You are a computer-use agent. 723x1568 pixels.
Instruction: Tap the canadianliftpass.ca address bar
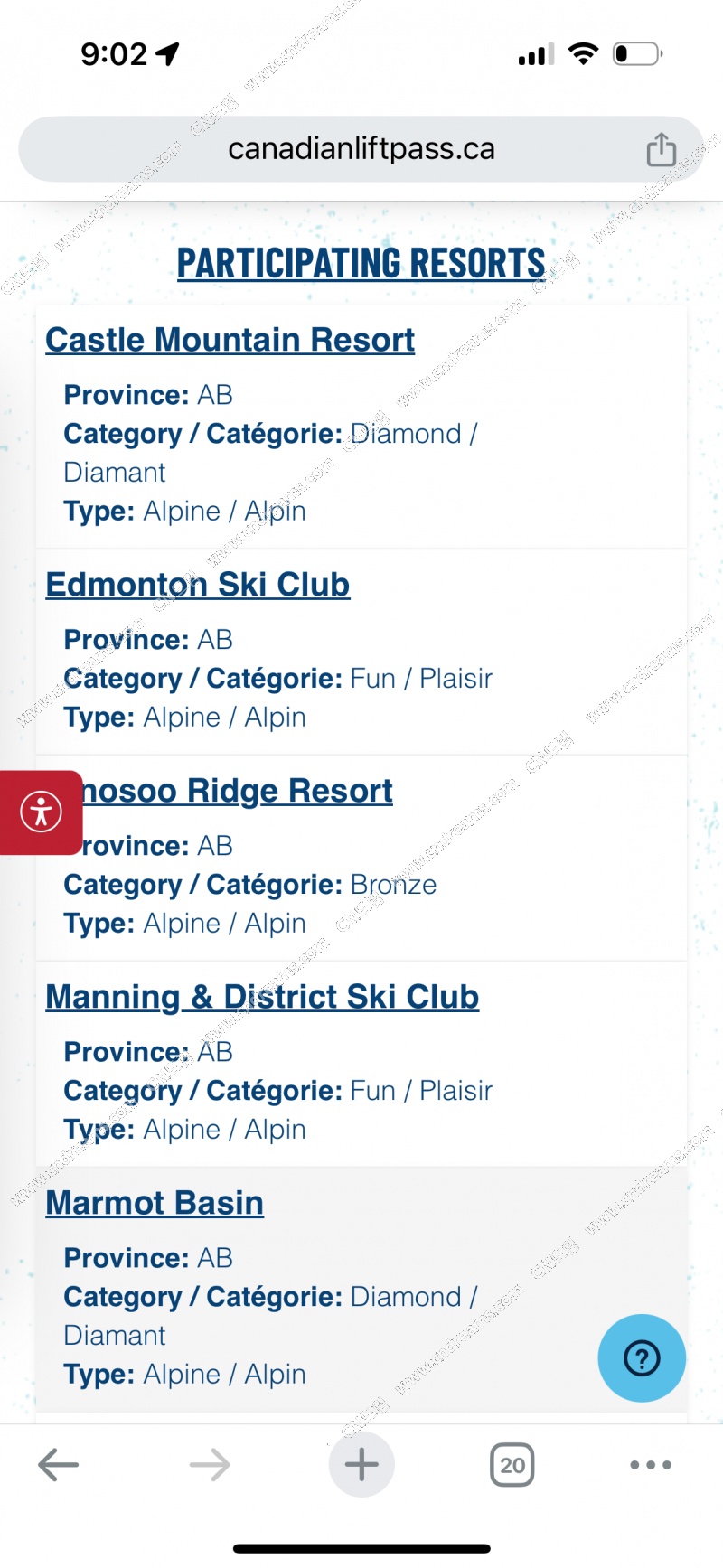click(361, 149)
